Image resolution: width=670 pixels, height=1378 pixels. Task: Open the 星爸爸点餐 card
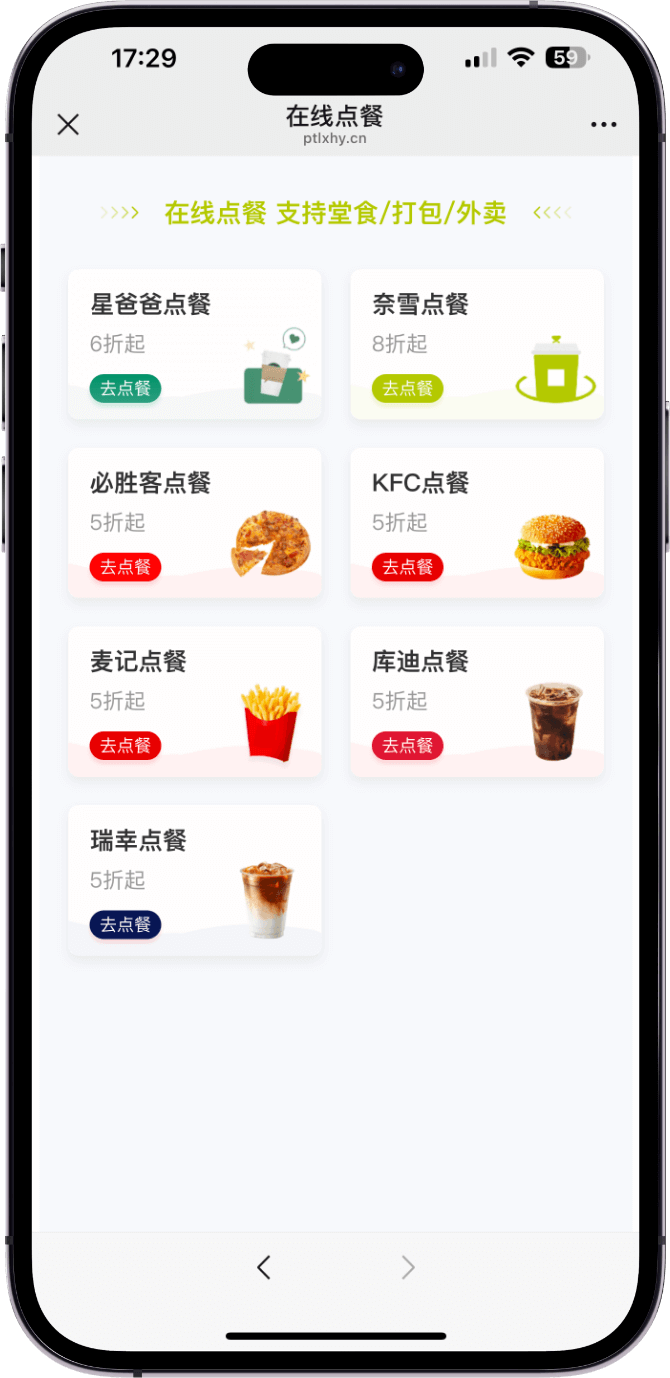click(x=194, y=330)
